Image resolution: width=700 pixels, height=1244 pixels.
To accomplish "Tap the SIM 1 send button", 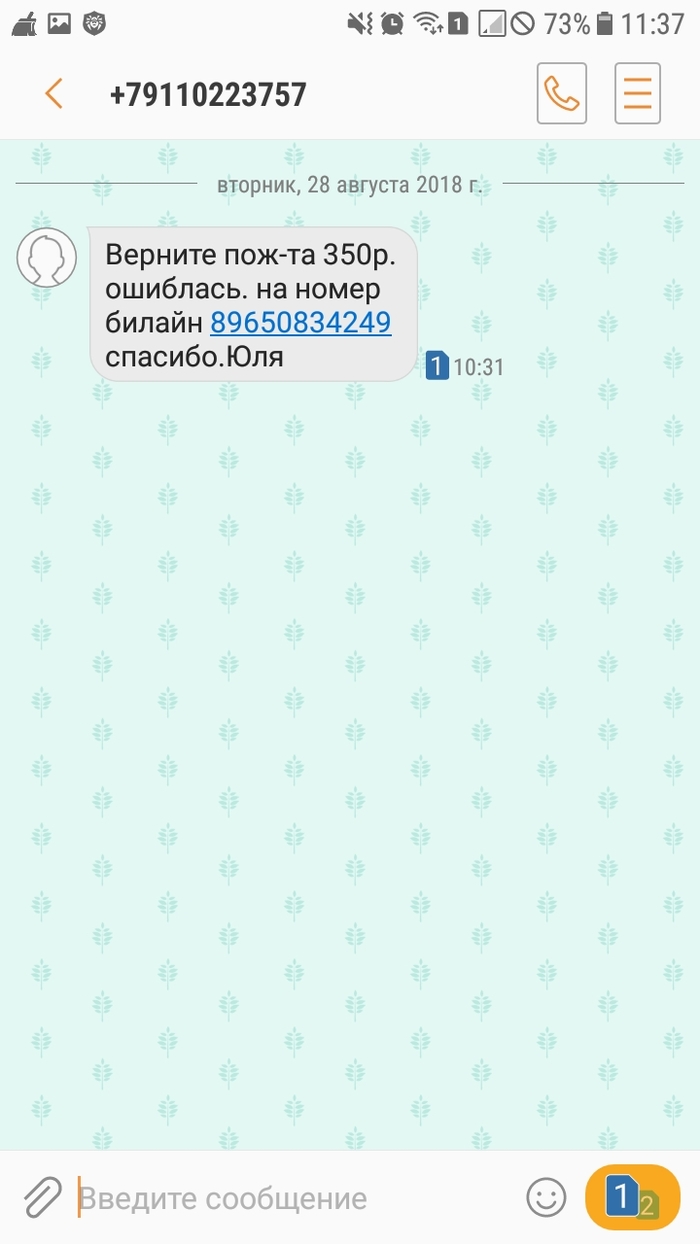I will pos(632,1197).
